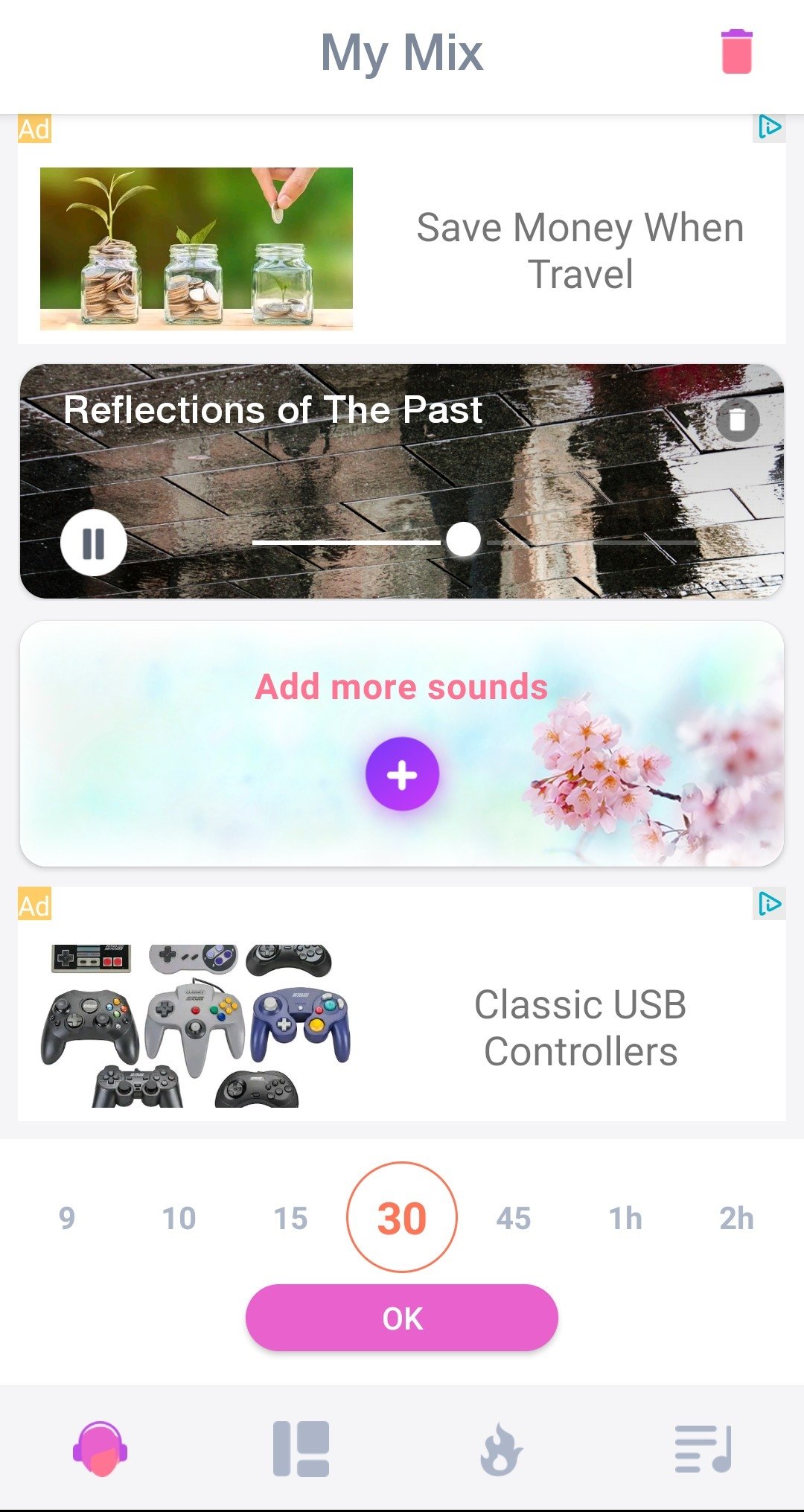Select the 10 minute timer
This screenshot has height=1512, width=804.
pyautogui.click(x=179, y=1219)
